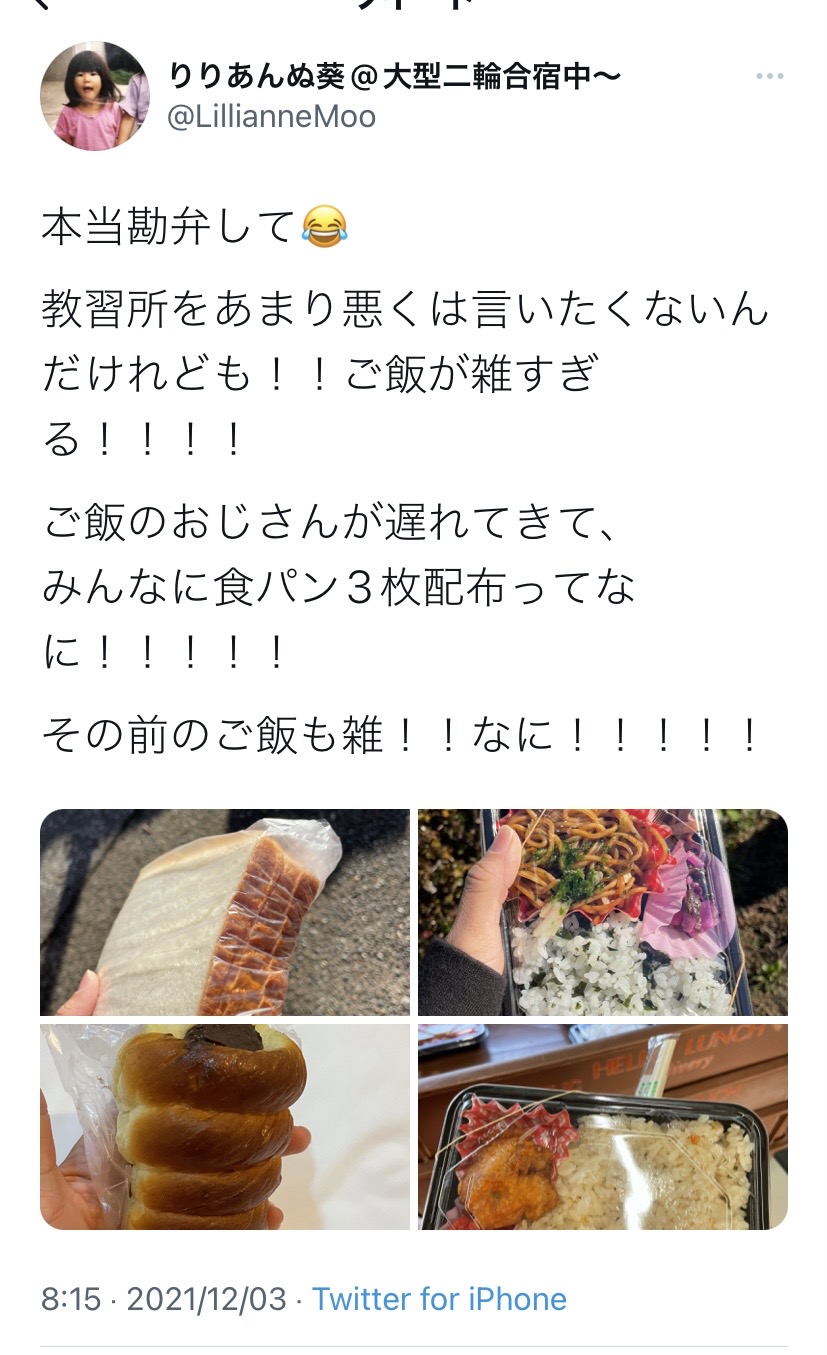View the yakisoba bento photo

[602, 912]
